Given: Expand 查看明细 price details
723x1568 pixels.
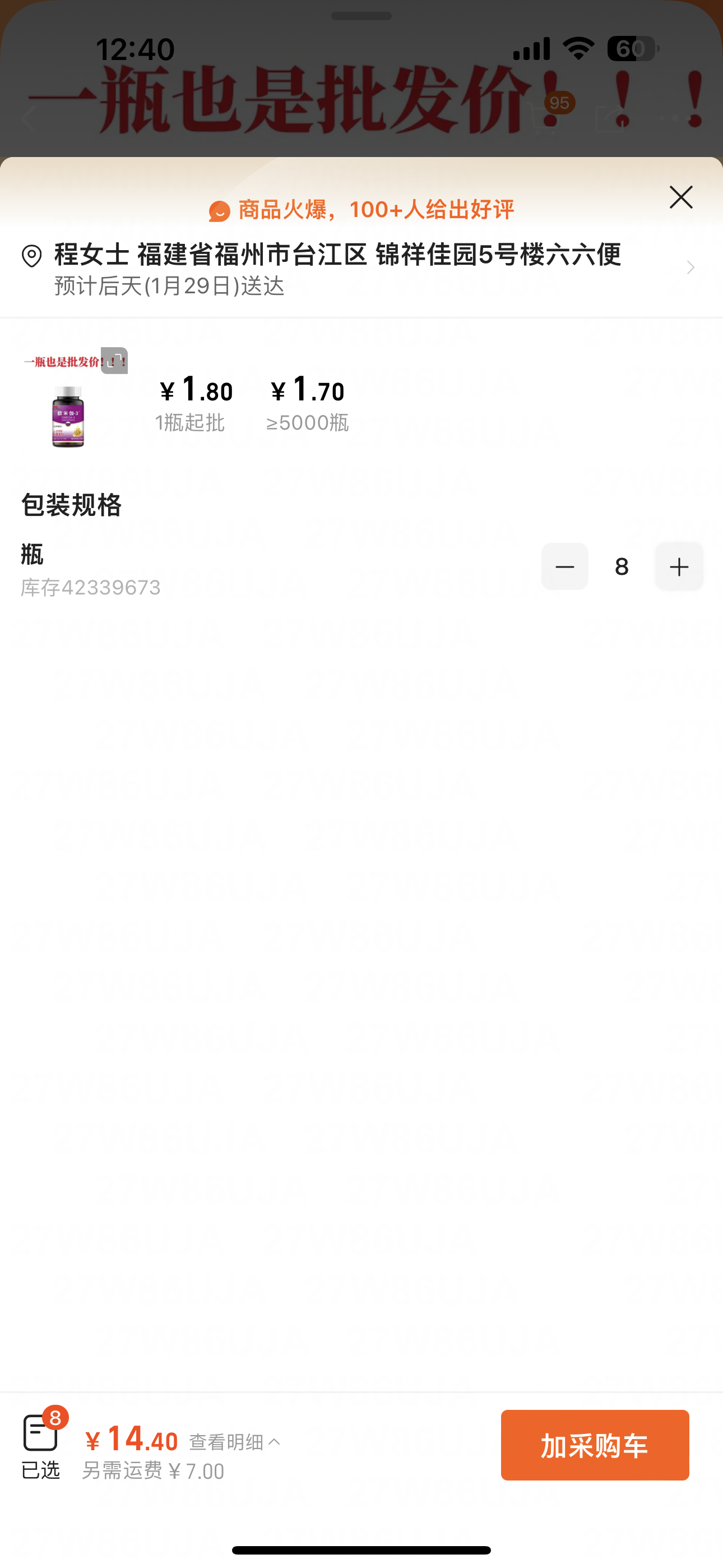Looking at the screenshot, I should [x=234, y=1441].
